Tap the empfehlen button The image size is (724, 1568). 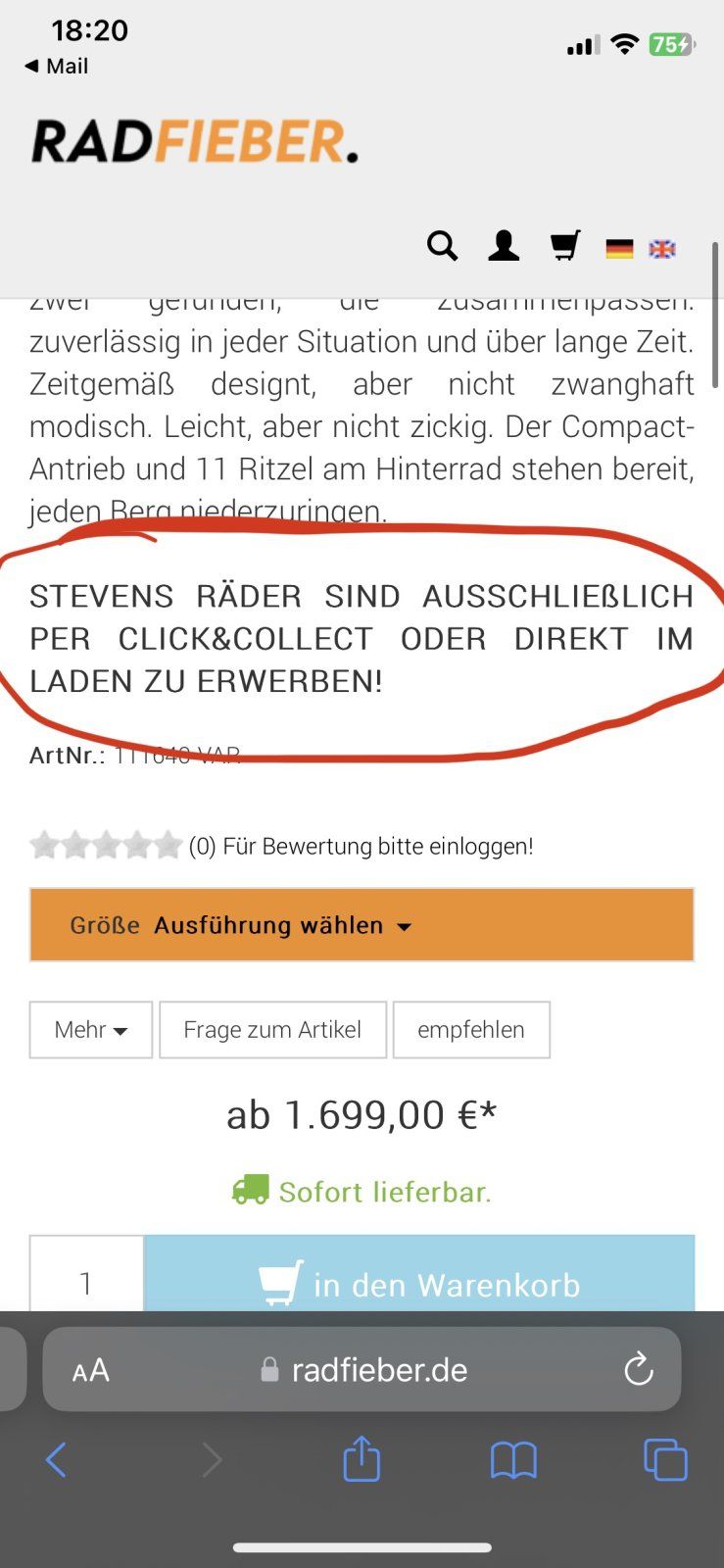471,1030
